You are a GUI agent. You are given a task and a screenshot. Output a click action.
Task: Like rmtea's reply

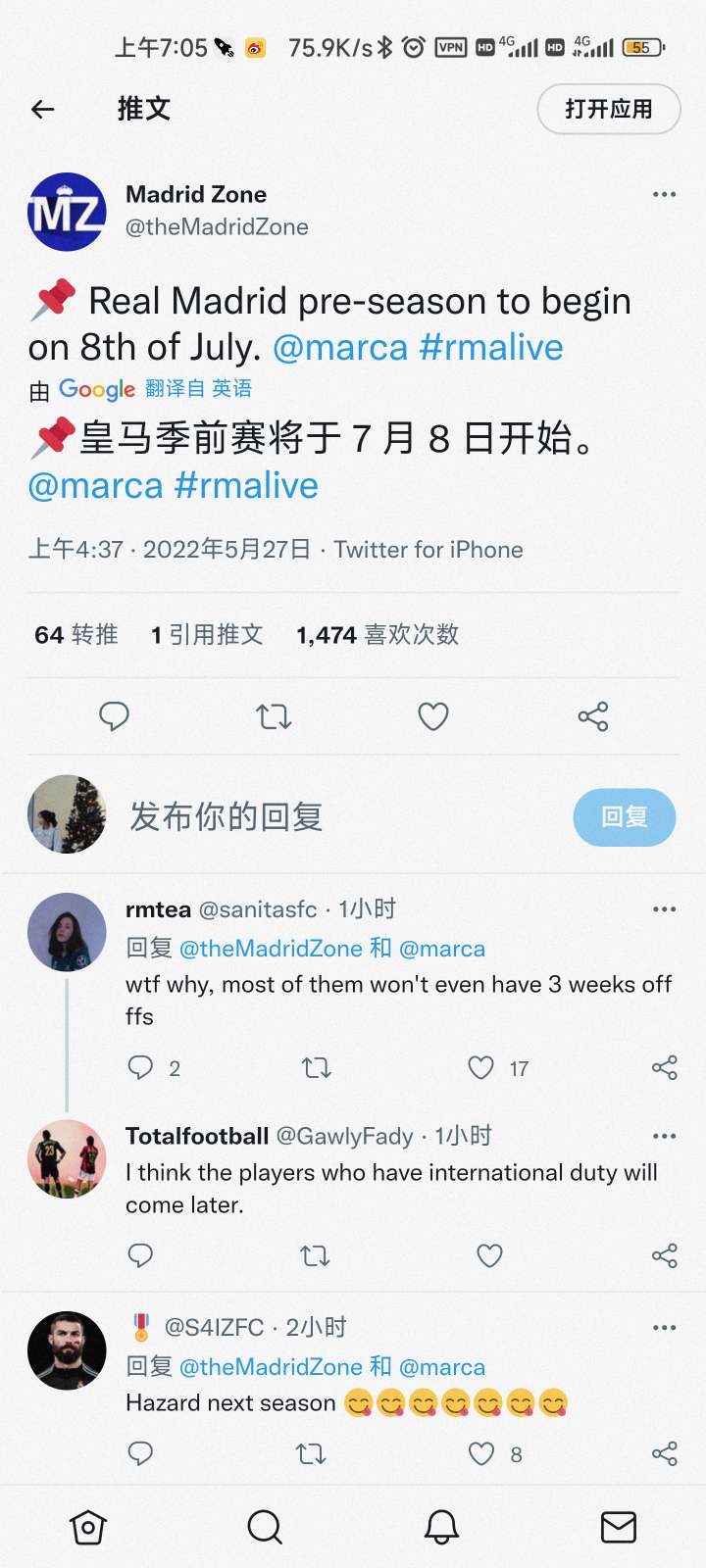click(x=481, y=1067)
